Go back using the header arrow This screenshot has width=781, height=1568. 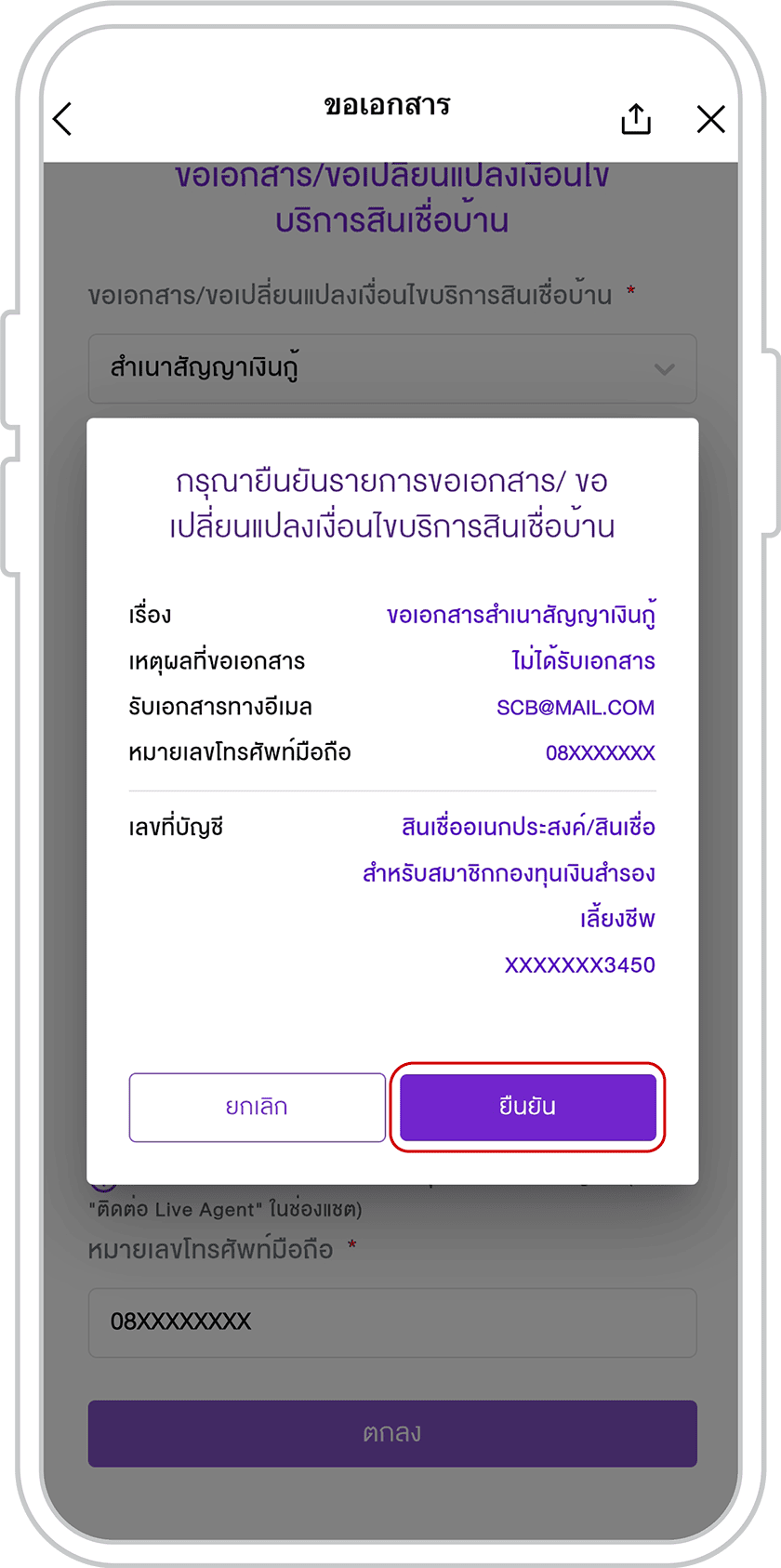coord(63,119)
